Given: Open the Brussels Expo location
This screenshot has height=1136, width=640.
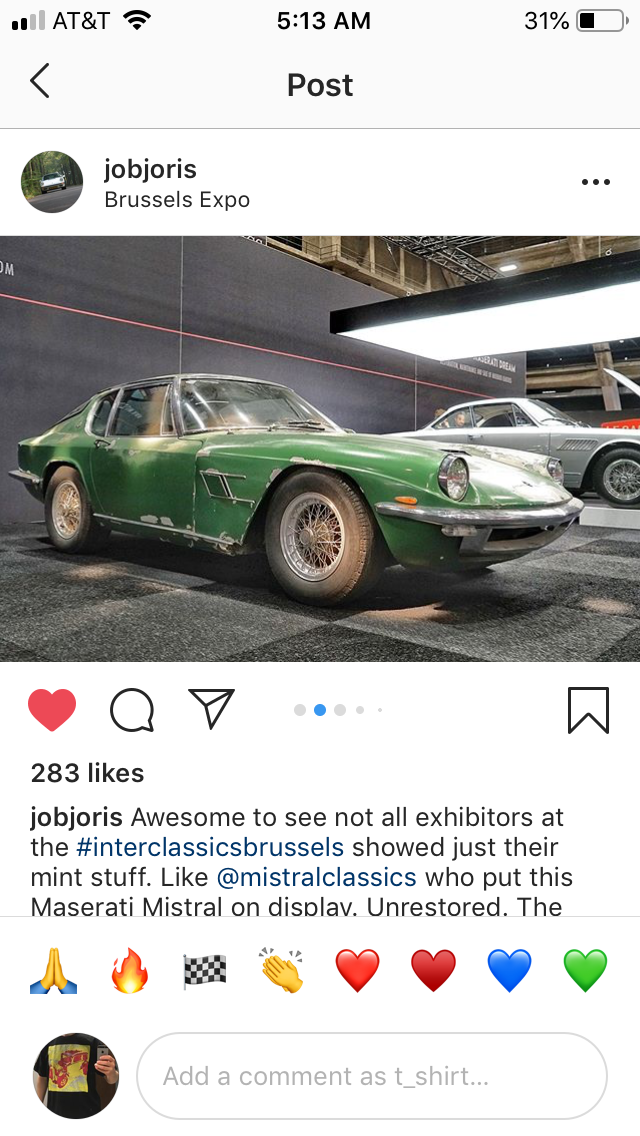Looking at the screenshot, I should pyautogui.click(x=177, y=200).
